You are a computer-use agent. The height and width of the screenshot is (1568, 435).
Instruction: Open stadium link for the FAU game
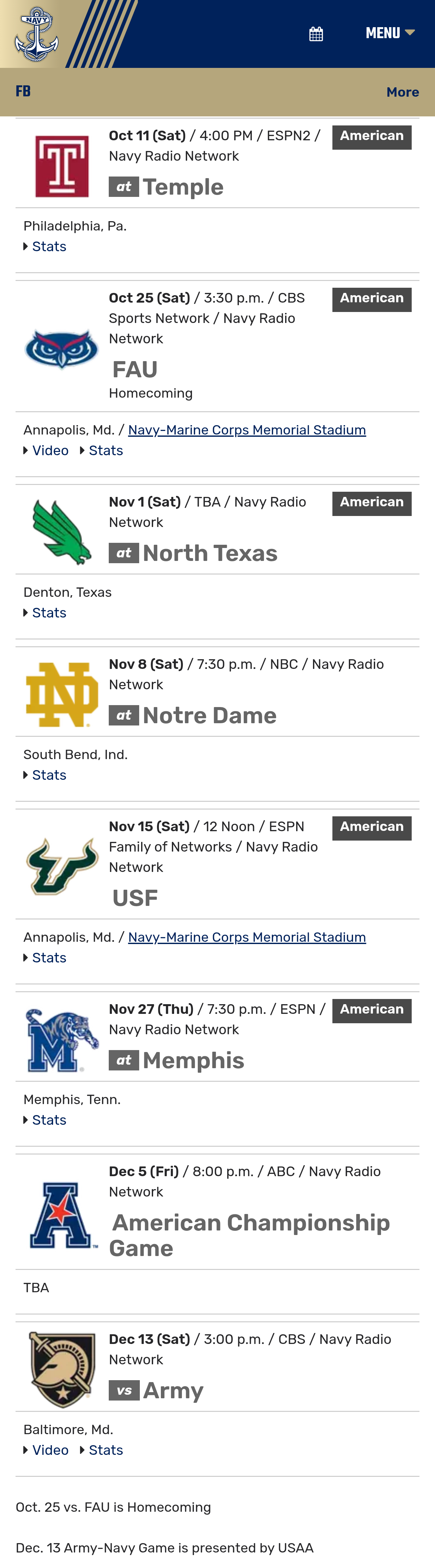(x=247, y=430)
